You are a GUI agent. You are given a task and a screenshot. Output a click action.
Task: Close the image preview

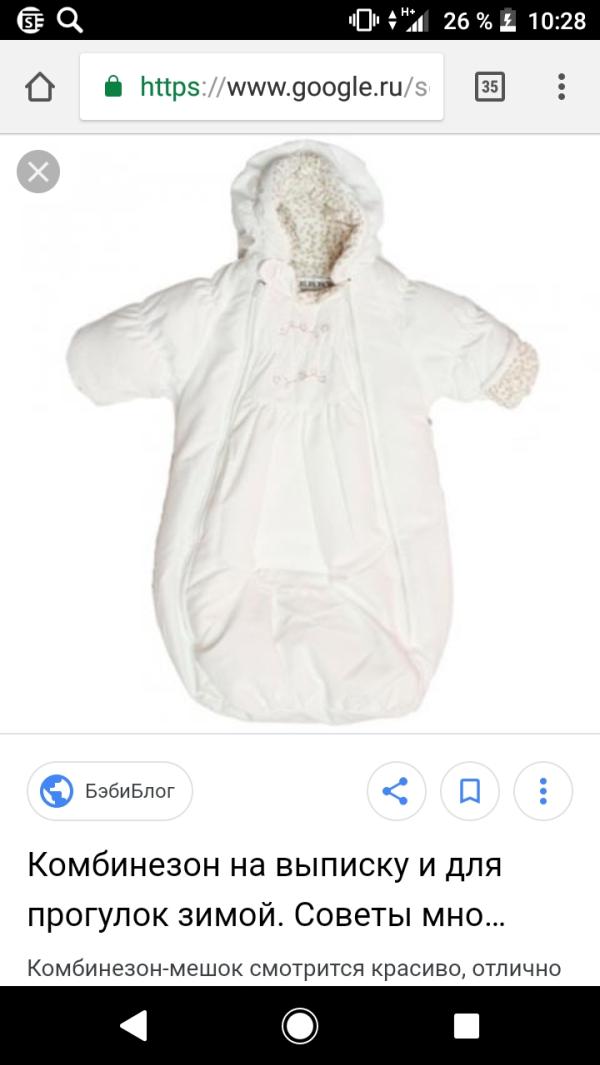click(38, 172)
